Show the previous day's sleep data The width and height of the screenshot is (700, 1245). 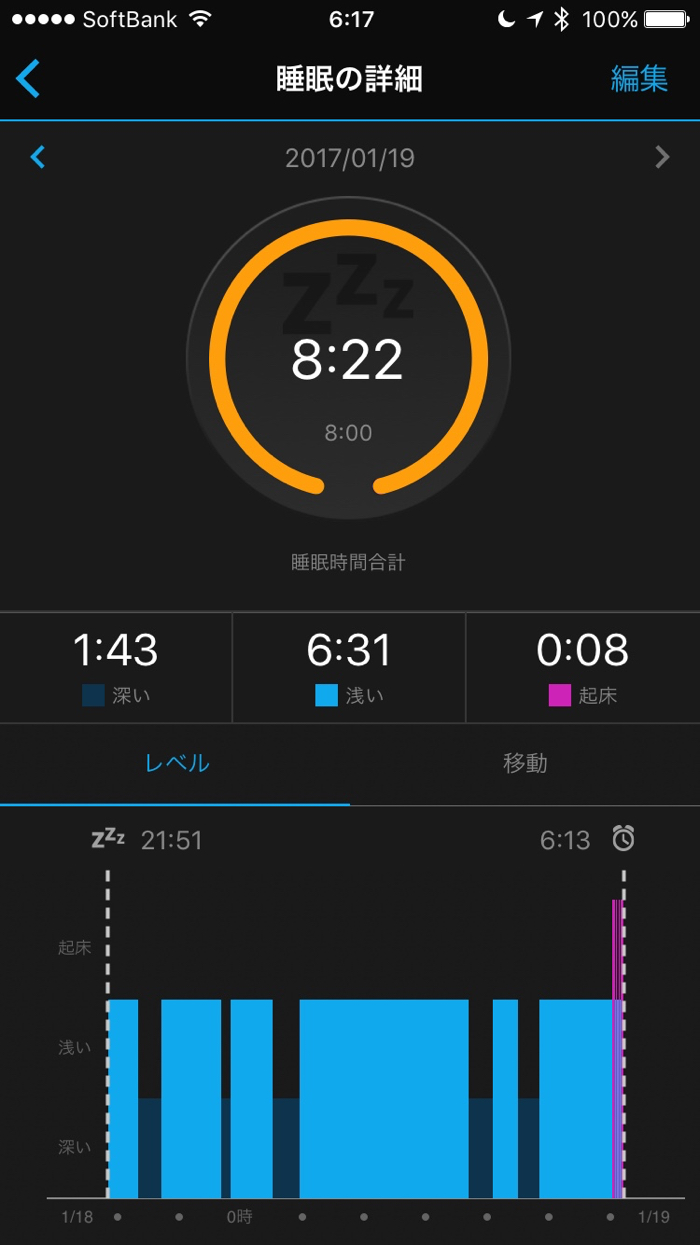tap(38, 157)
